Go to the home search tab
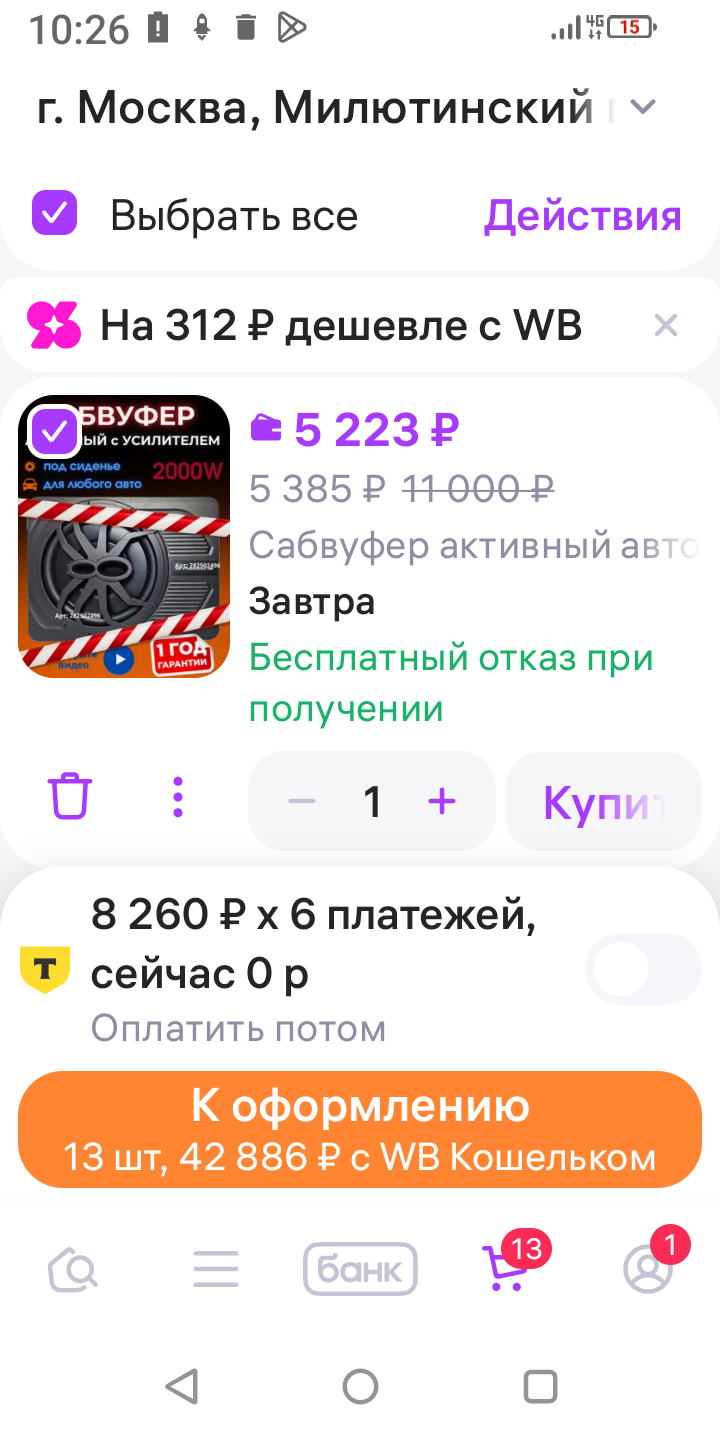The image size is (720, 1440). (x=73, y=1269)
